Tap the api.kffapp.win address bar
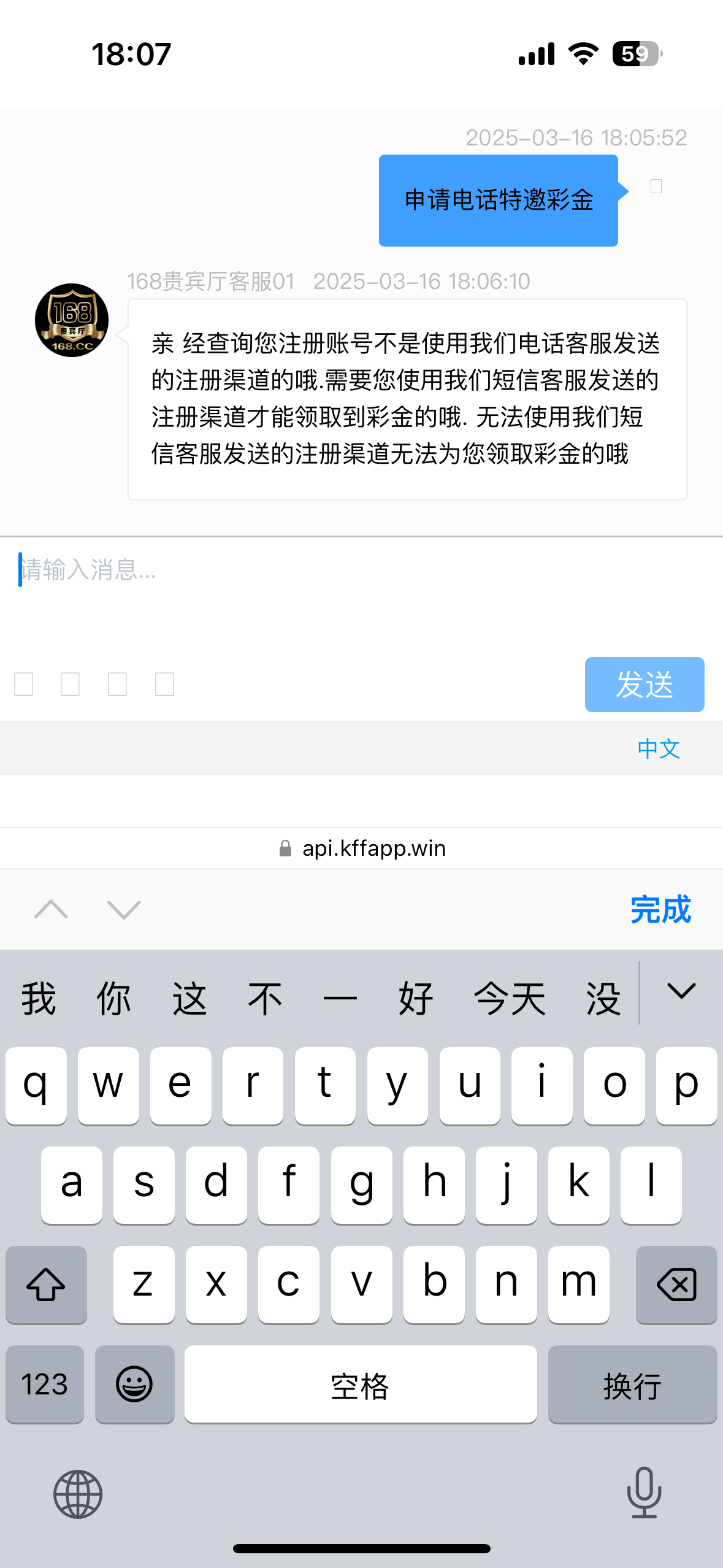Screen dimensions: 723x1568 [362, 848]
